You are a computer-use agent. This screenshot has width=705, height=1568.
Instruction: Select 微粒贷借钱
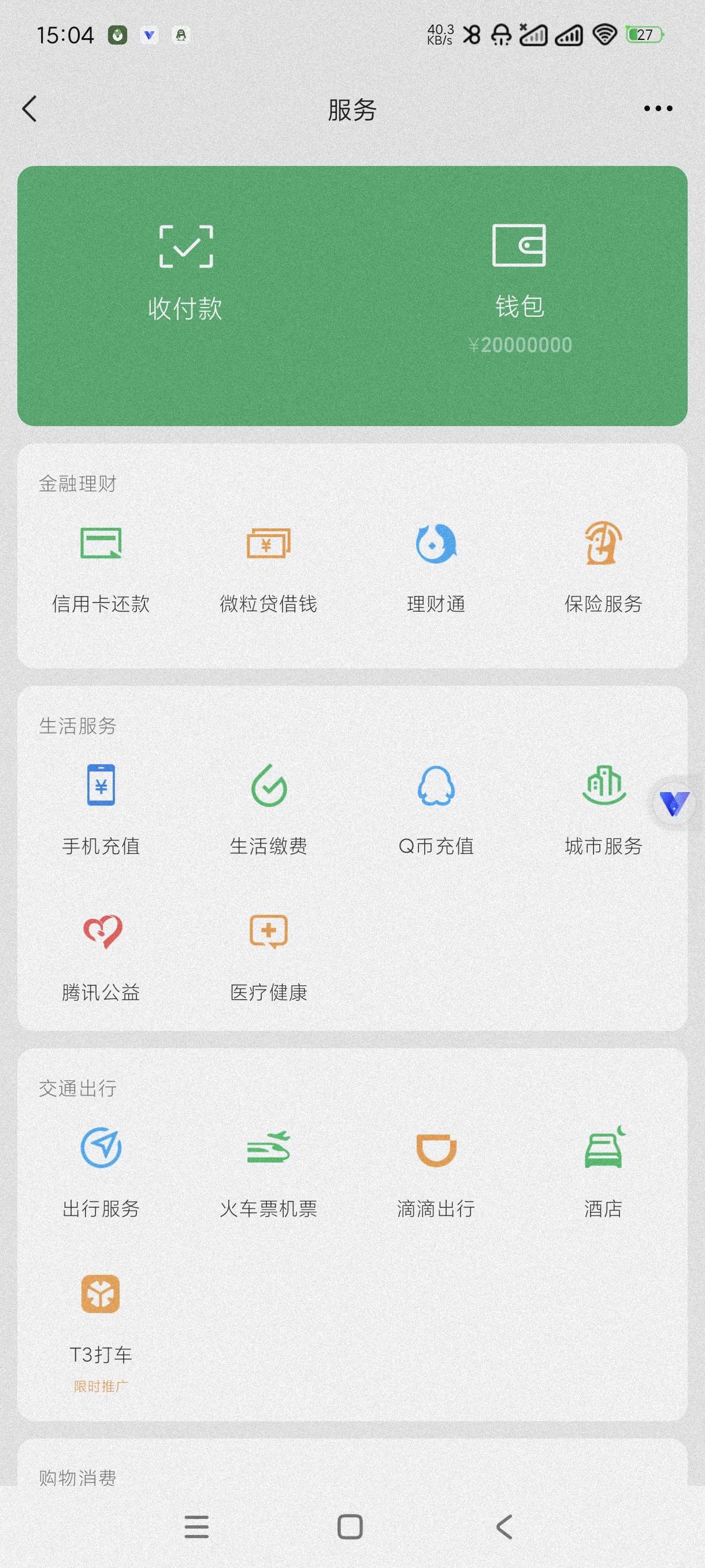tap(268, 567)
